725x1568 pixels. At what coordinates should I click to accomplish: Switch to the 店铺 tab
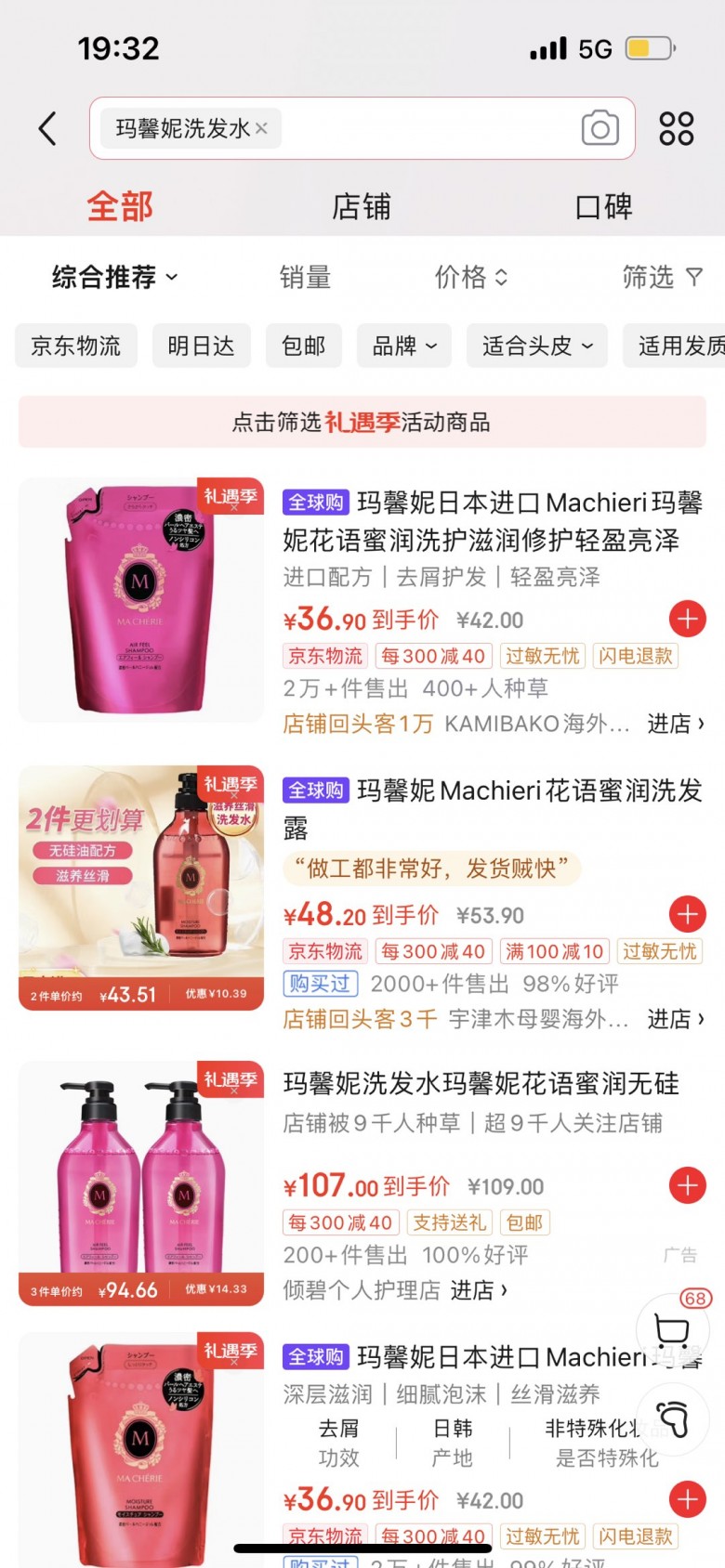tap(362, 206)
